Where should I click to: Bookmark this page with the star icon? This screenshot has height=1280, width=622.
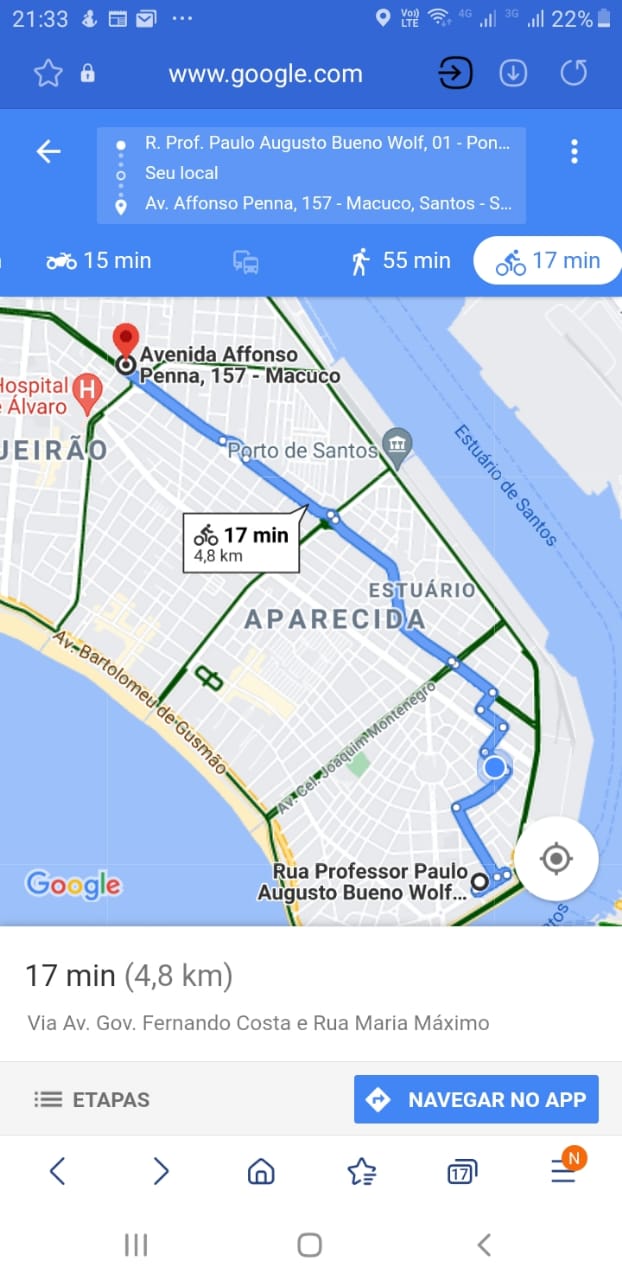coord(48,73)
